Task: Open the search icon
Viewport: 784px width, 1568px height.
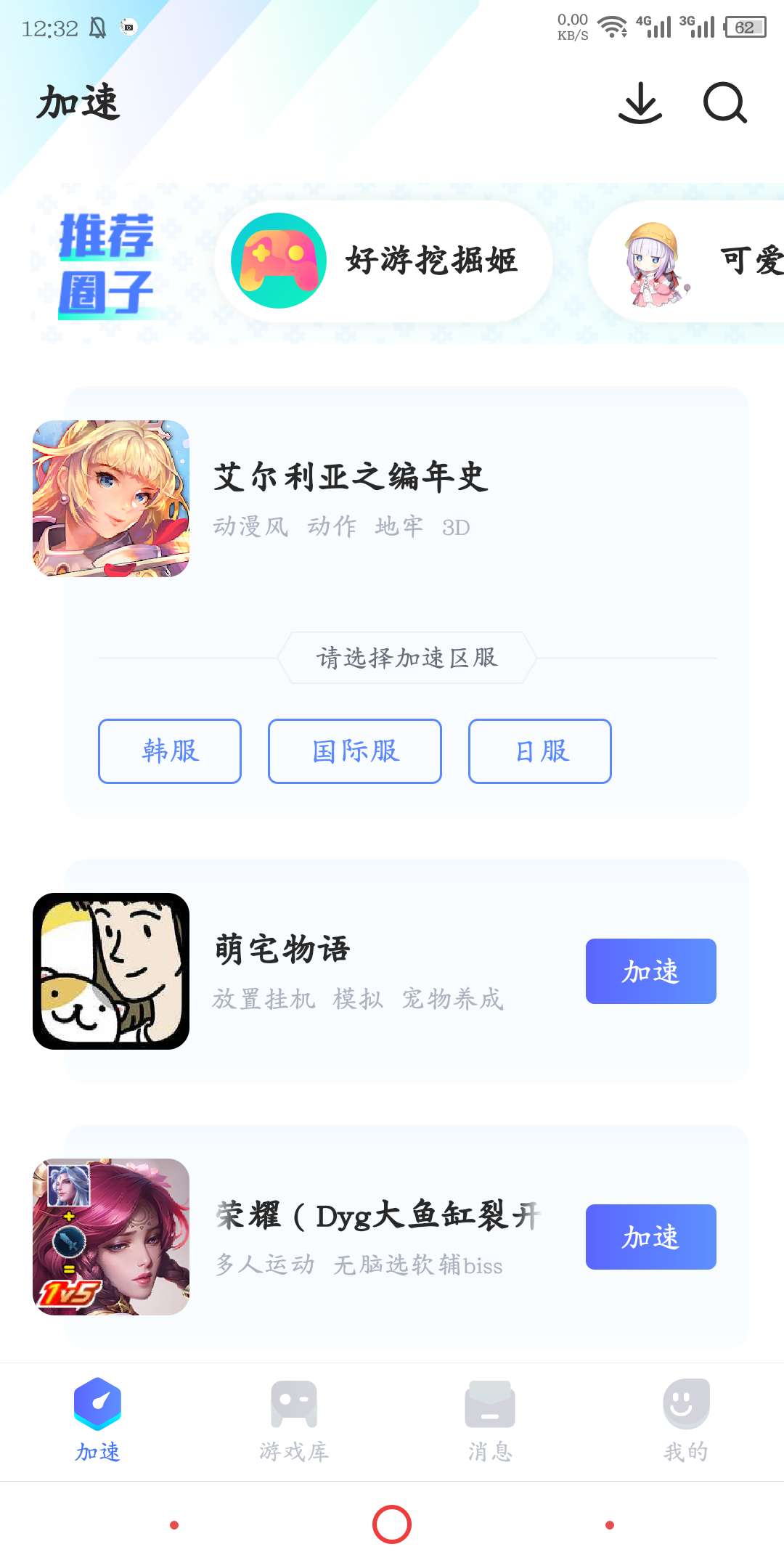Action: click(724, 102)
